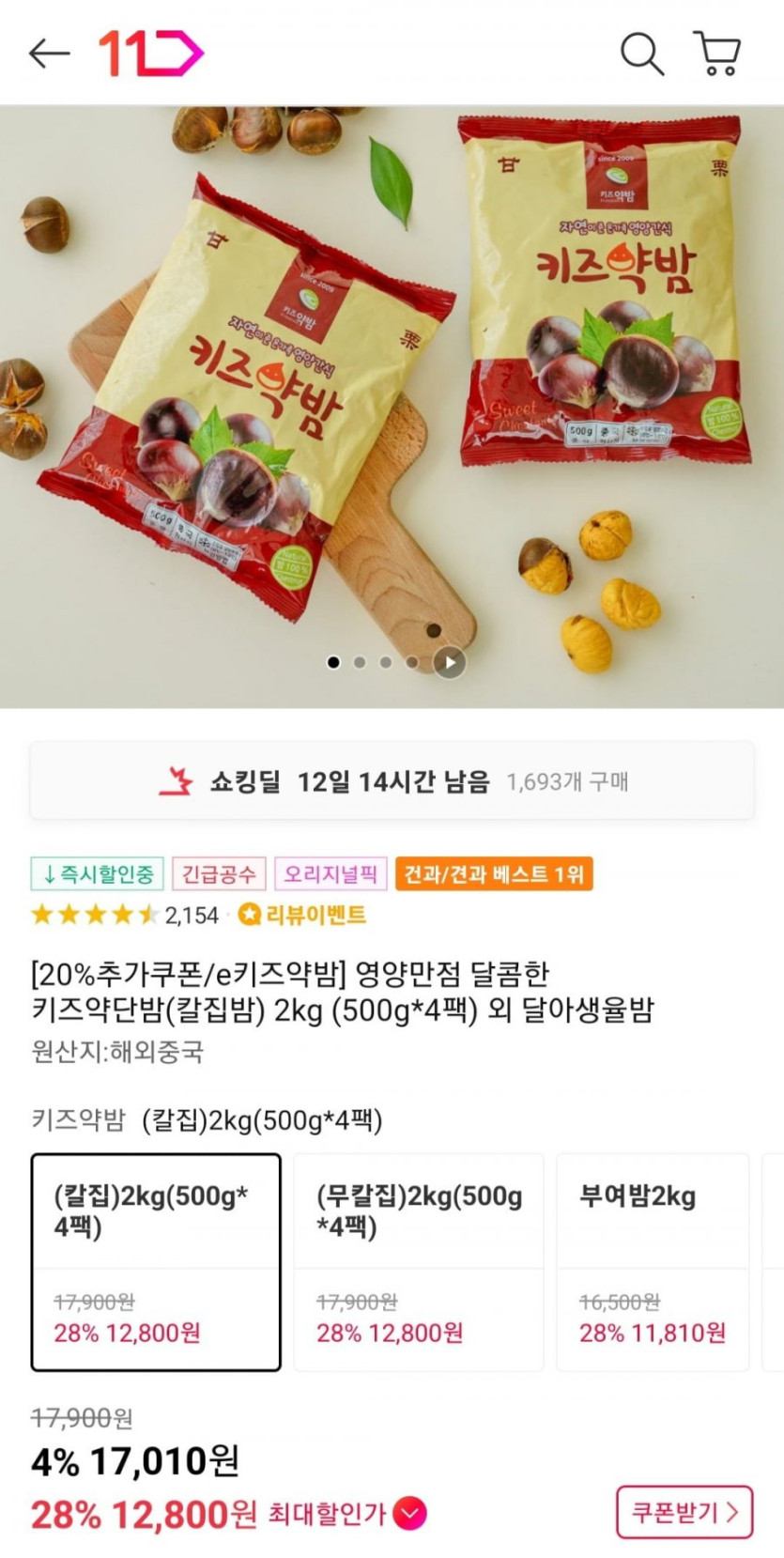The image size is (784, 1558).
Task: Select option (무칼집)2kg(500g*4팩)
Action: pos(419,1261)
